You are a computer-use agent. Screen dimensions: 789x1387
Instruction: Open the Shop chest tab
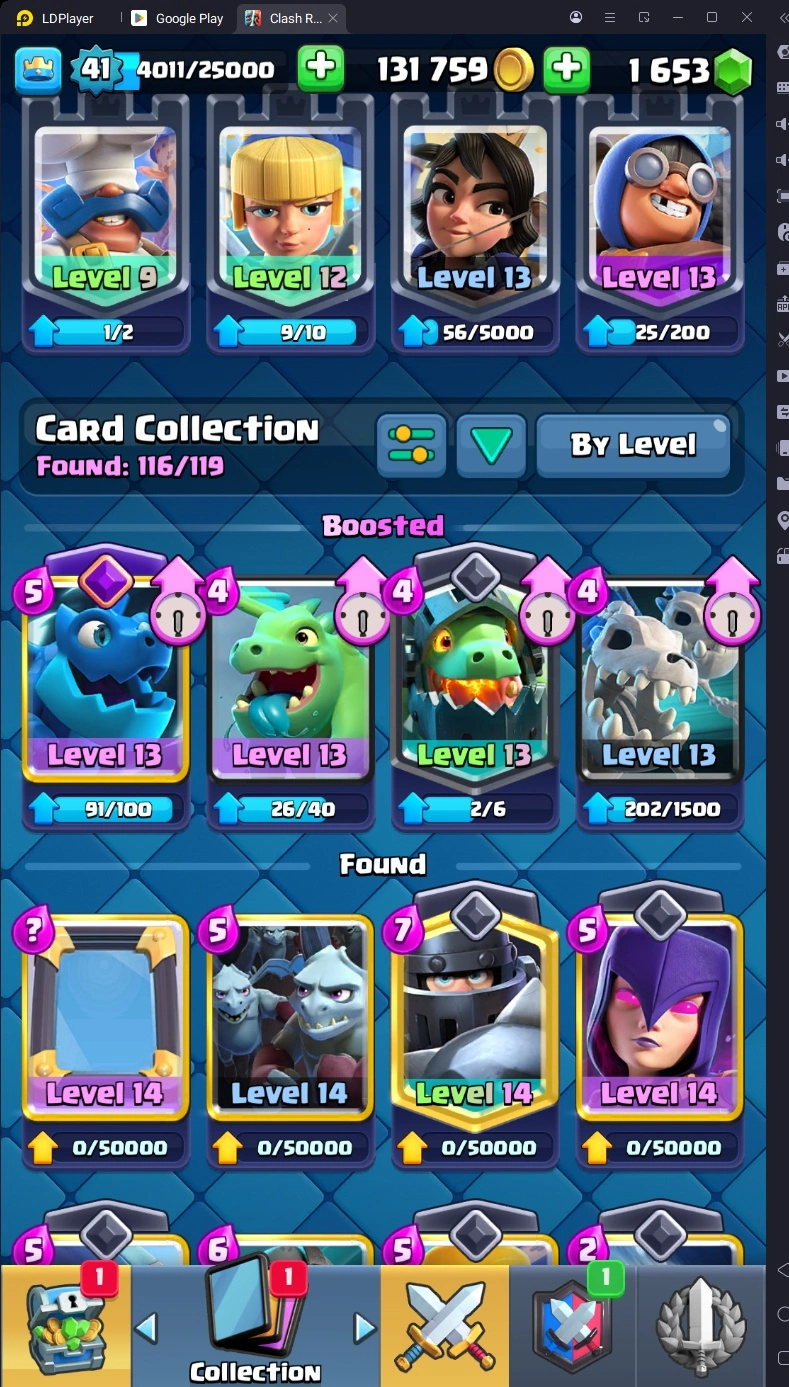[x=64, y=1327]
